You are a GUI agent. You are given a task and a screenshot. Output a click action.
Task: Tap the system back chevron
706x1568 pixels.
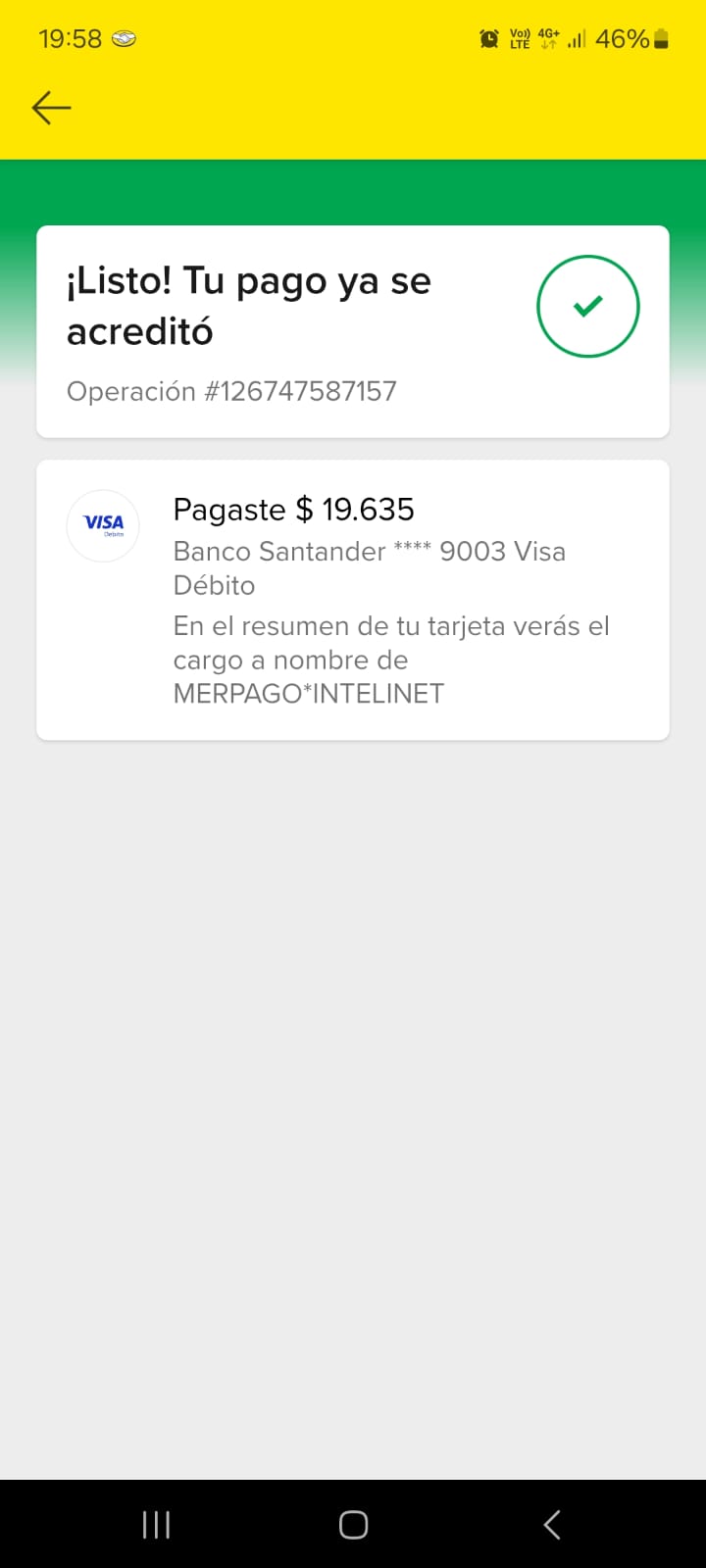click(x=552, y=1524)
